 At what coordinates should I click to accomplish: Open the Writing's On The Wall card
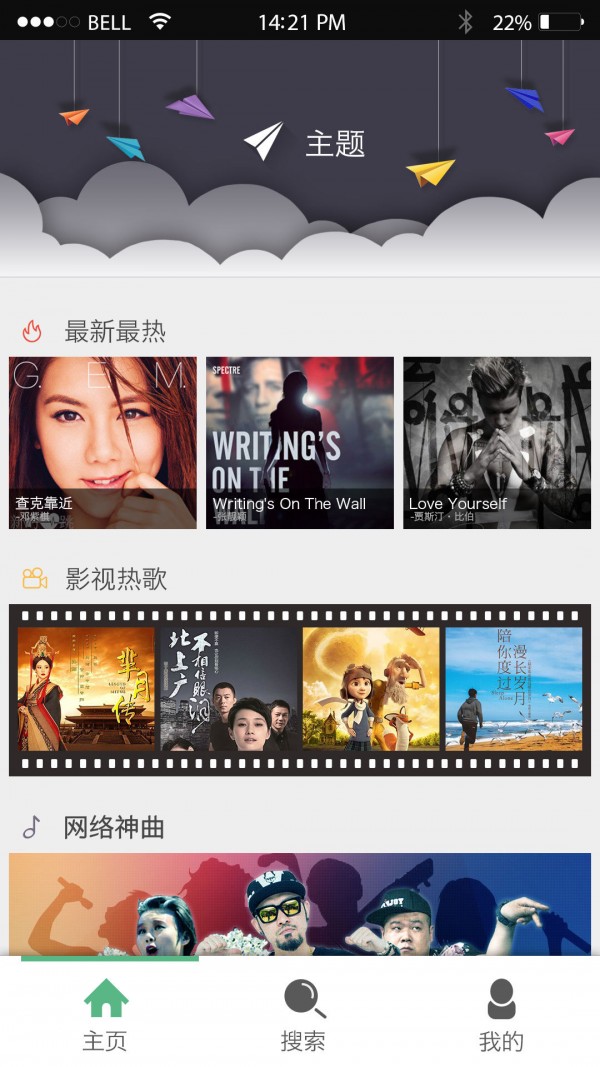click(x=300, y=443)
